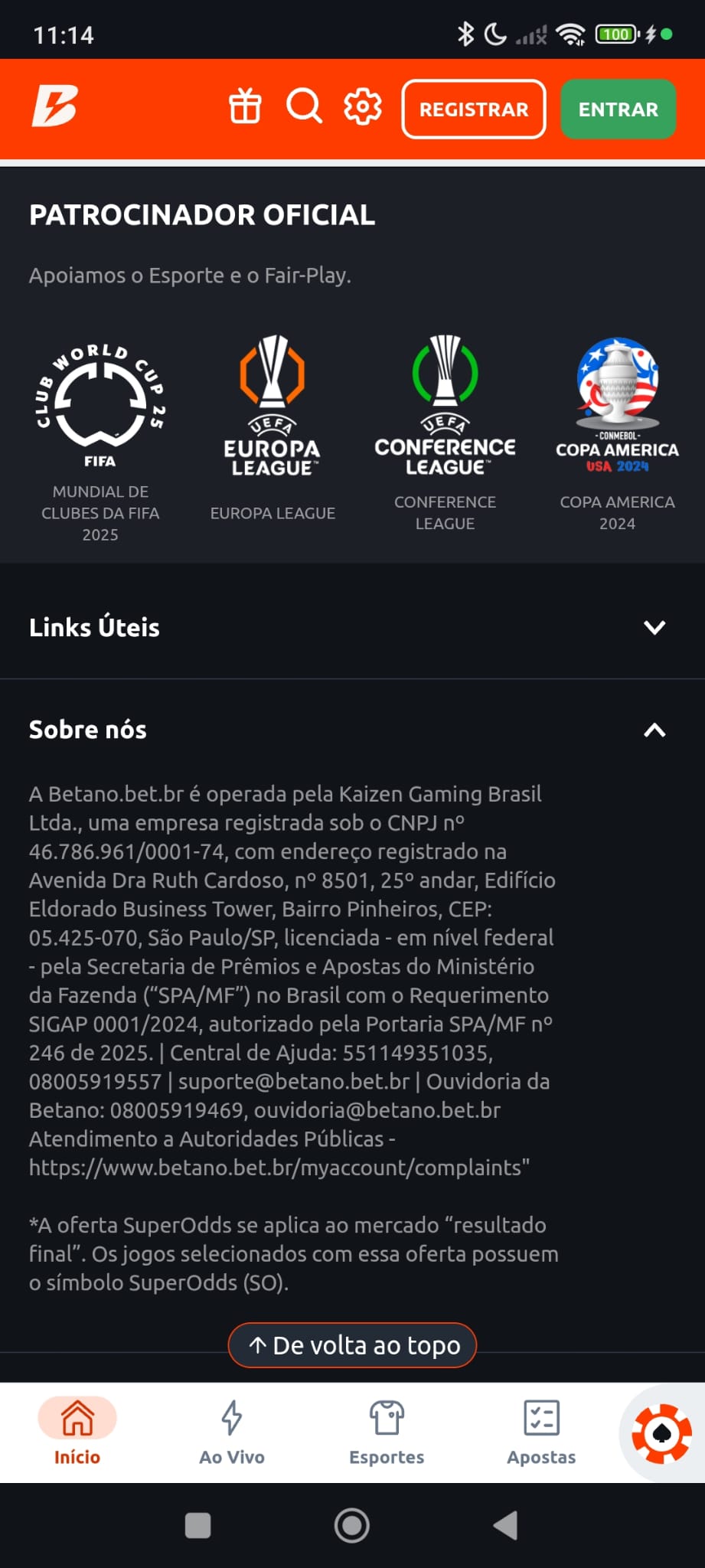Open the search icon
Image resolution: width=705 pixels, height=1568 pixels.
304,107
